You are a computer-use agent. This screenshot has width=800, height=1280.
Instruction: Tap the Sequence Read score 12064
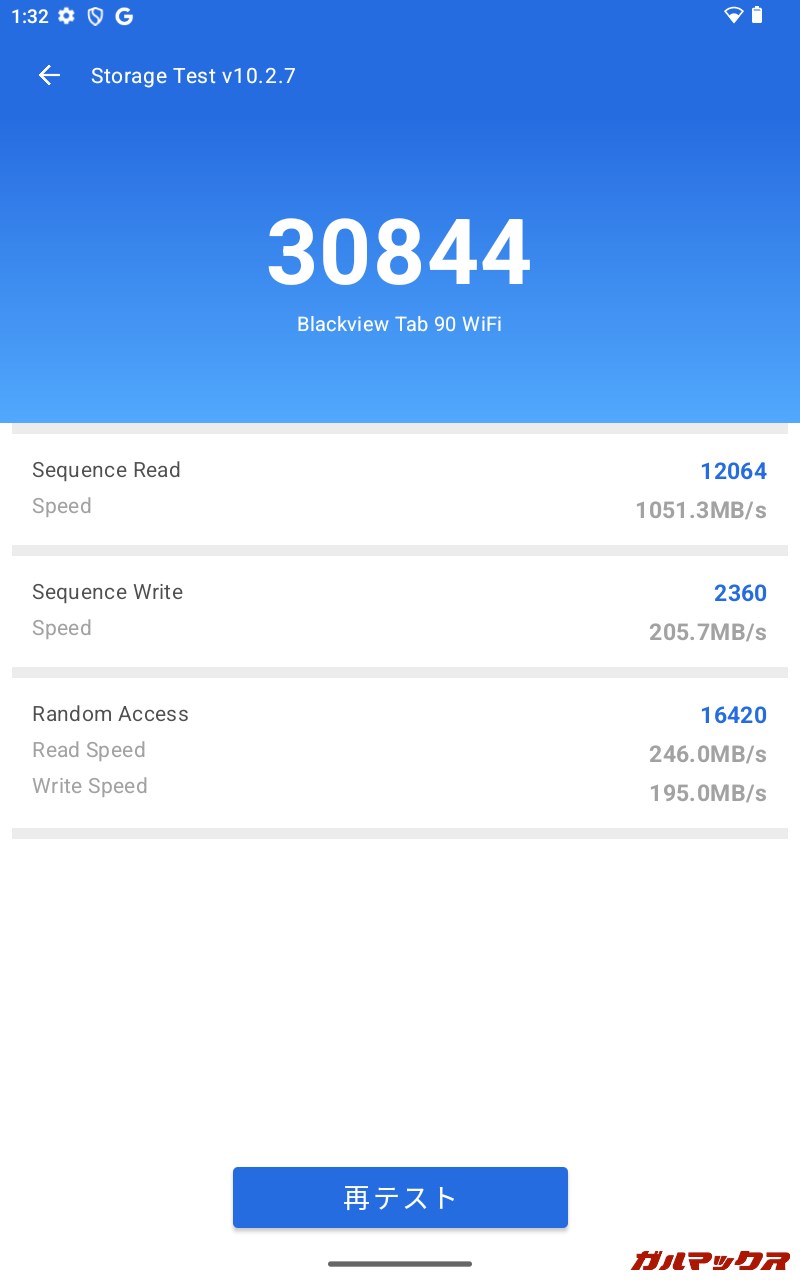(733, 471)
